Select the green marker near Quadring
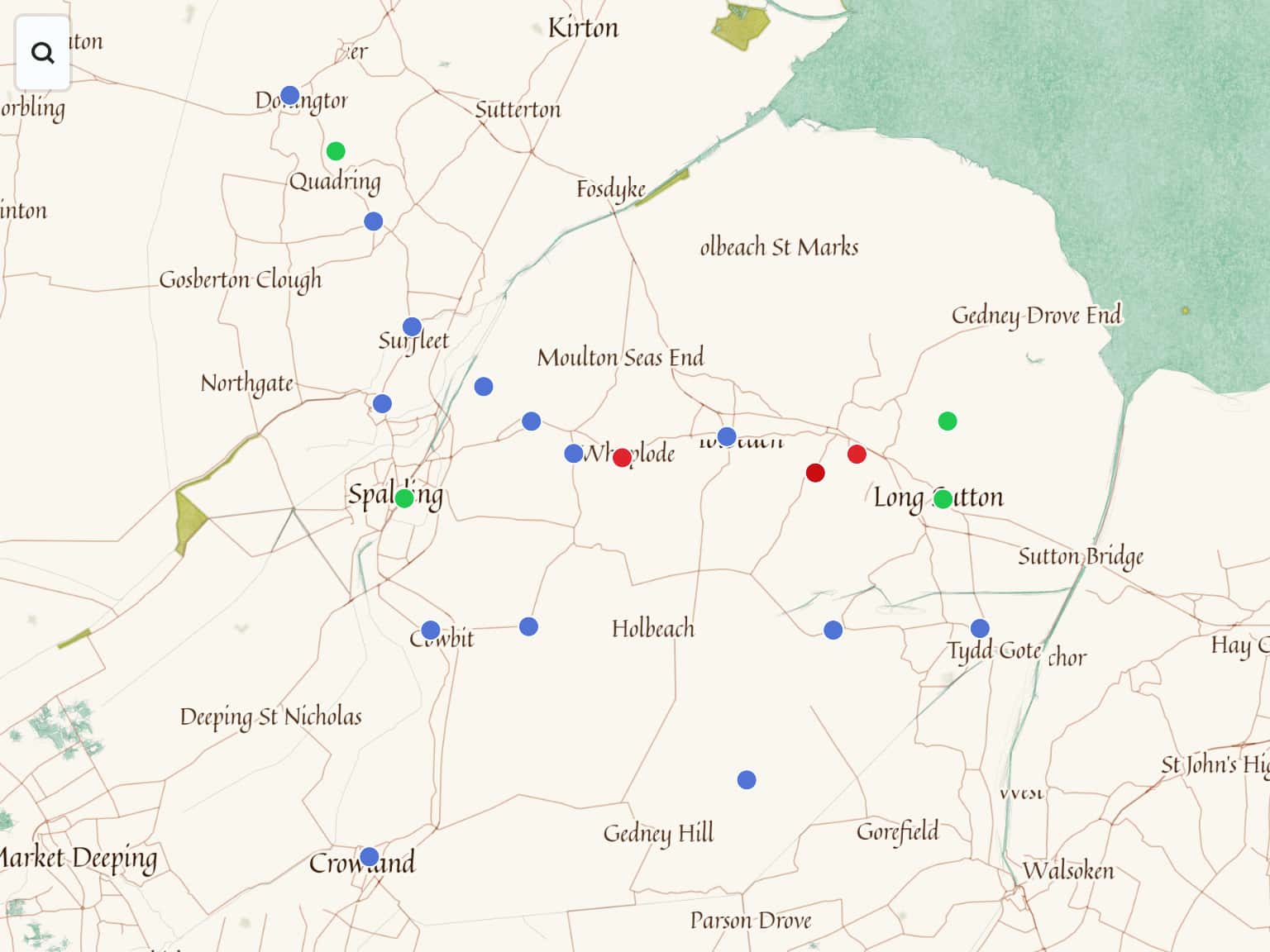The image size is (1270, 952). click(336, 151)
